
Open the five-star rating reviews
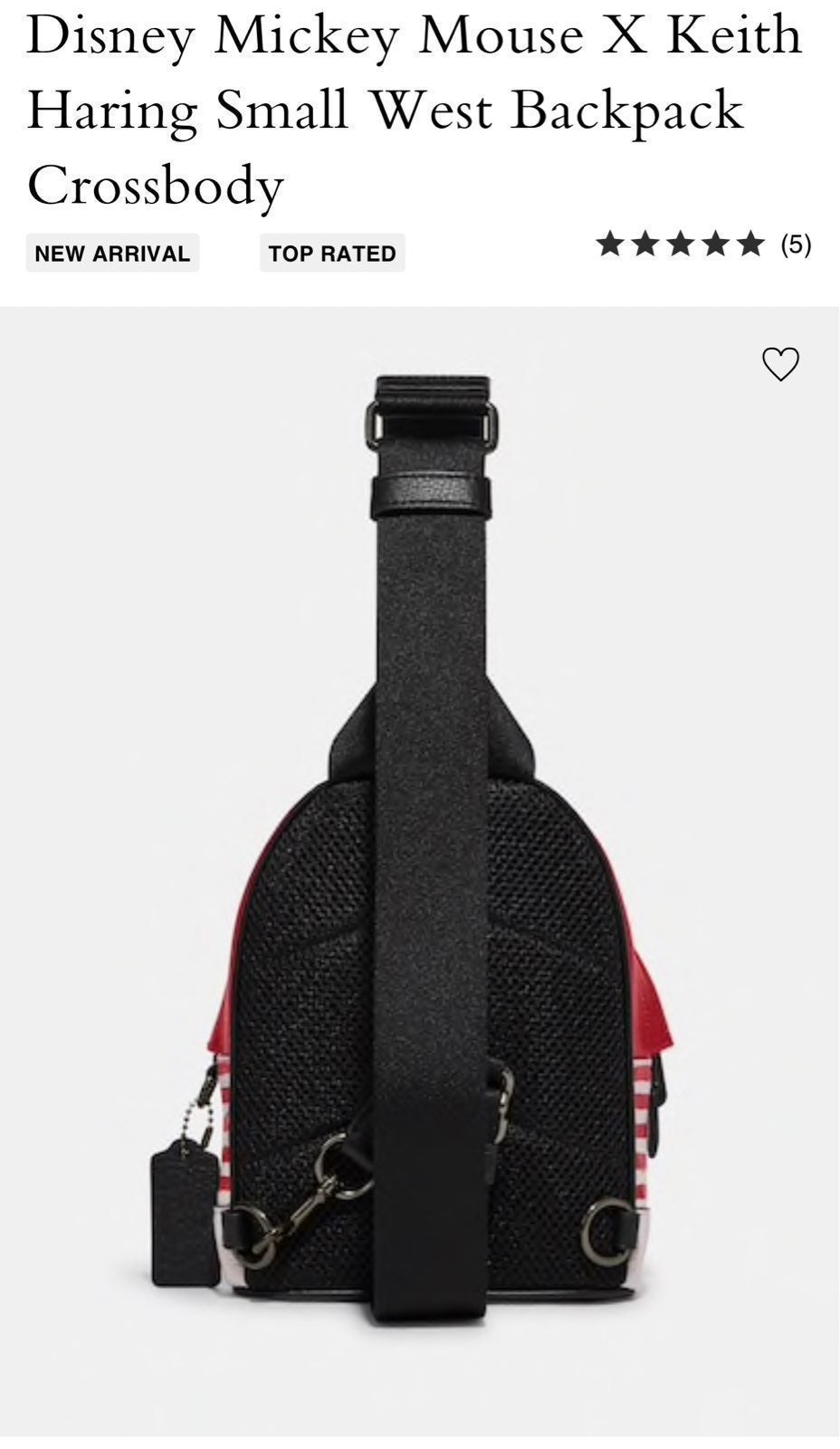(703, 245)
